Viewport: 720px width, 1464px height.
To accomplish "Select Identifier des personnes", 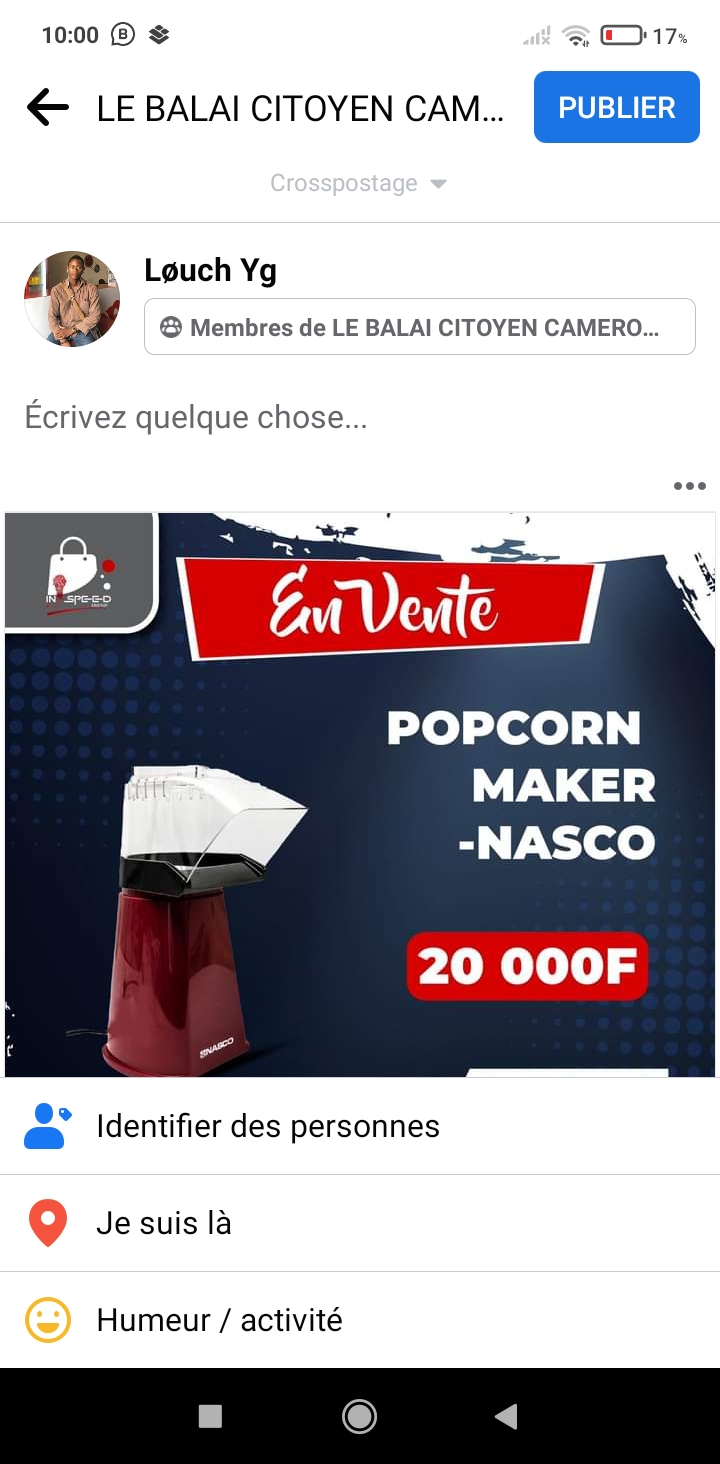I will tap(268, 1126).
